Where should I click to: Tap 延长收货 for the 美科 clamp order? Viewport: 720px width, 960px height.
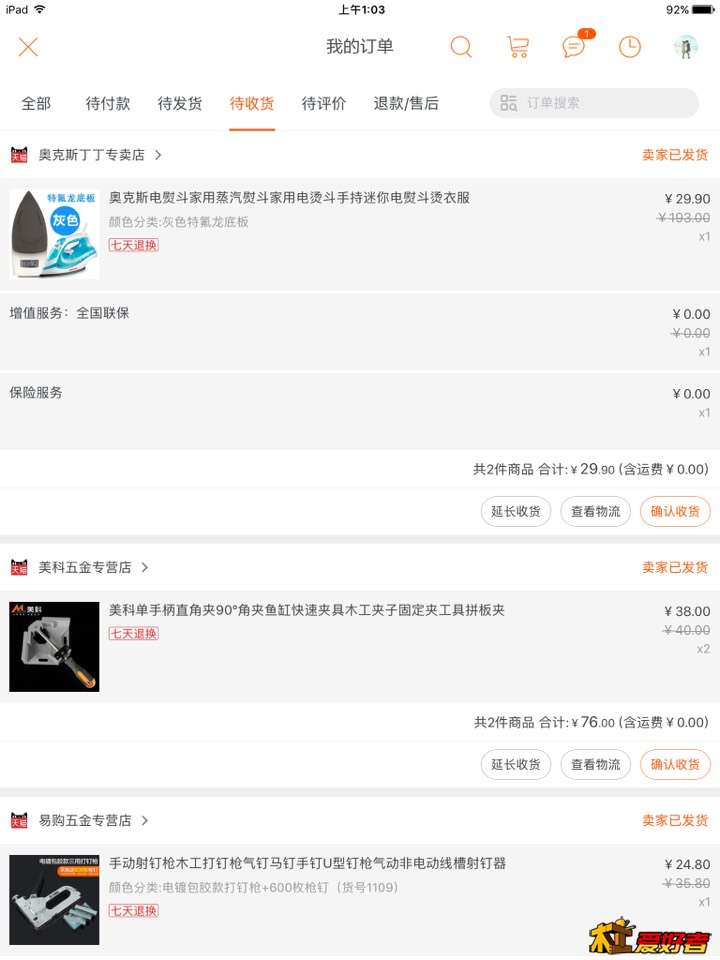pos(516,764)
